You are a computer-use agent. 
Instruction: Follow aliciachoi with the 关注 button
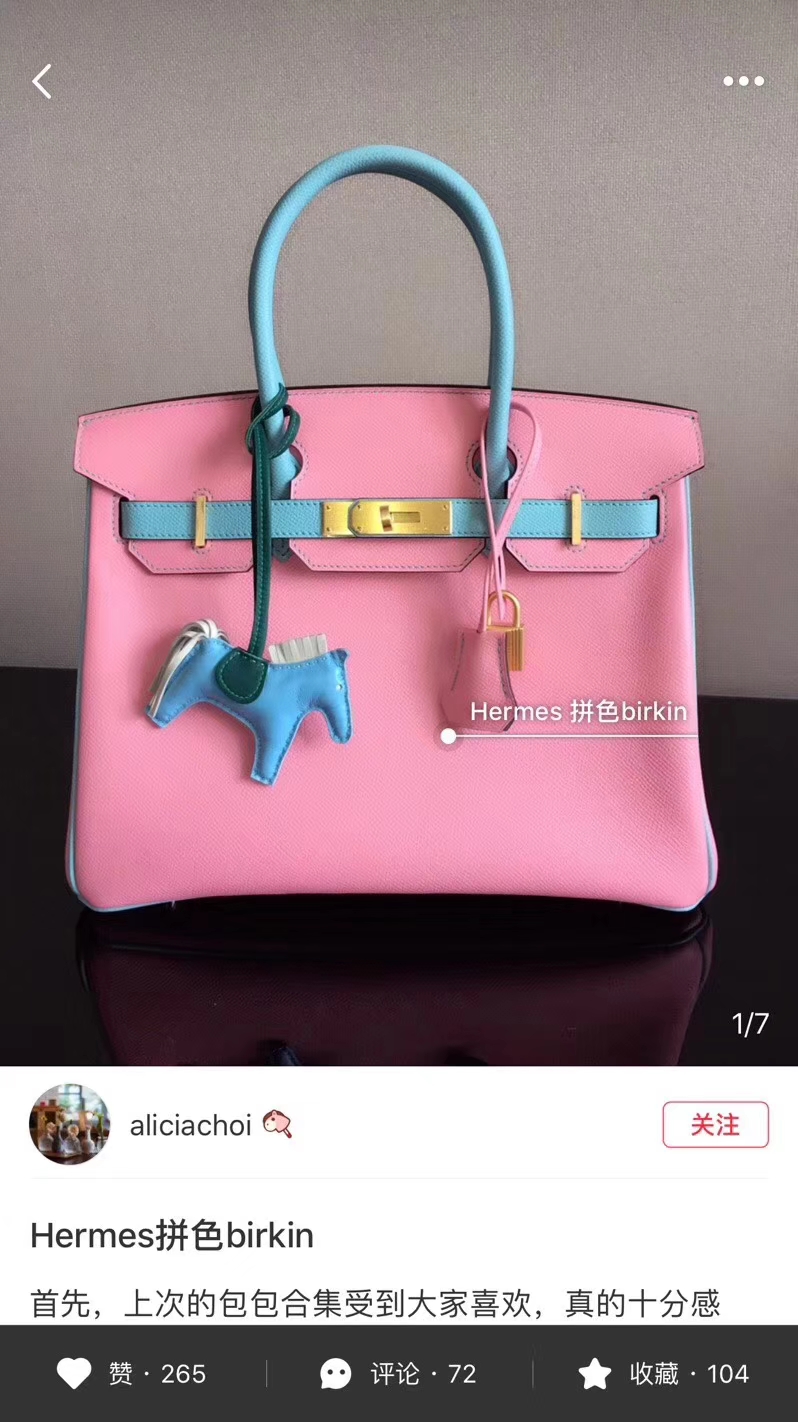click(715, 1125)
